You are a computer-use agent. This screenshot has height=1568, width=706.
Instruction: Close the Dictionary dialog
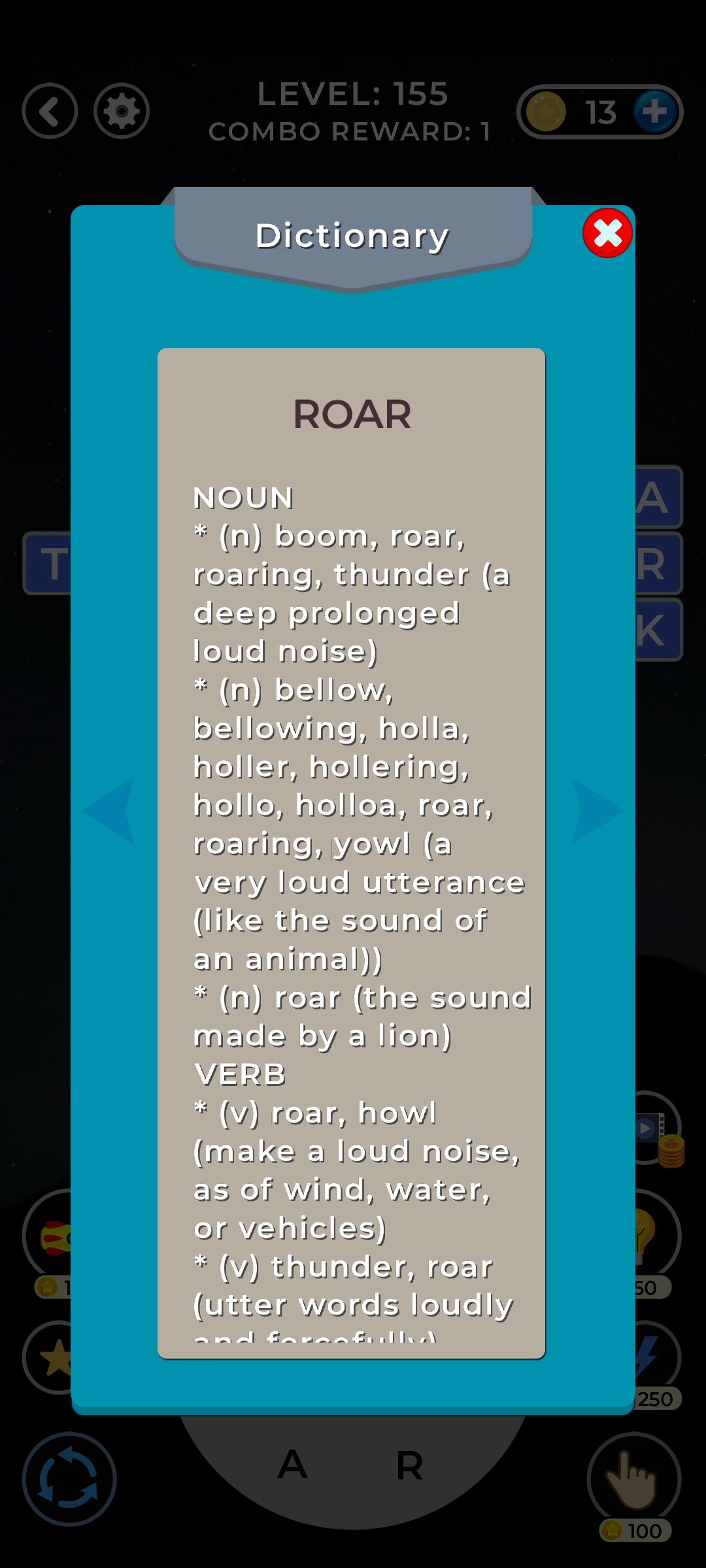(607, 233)
